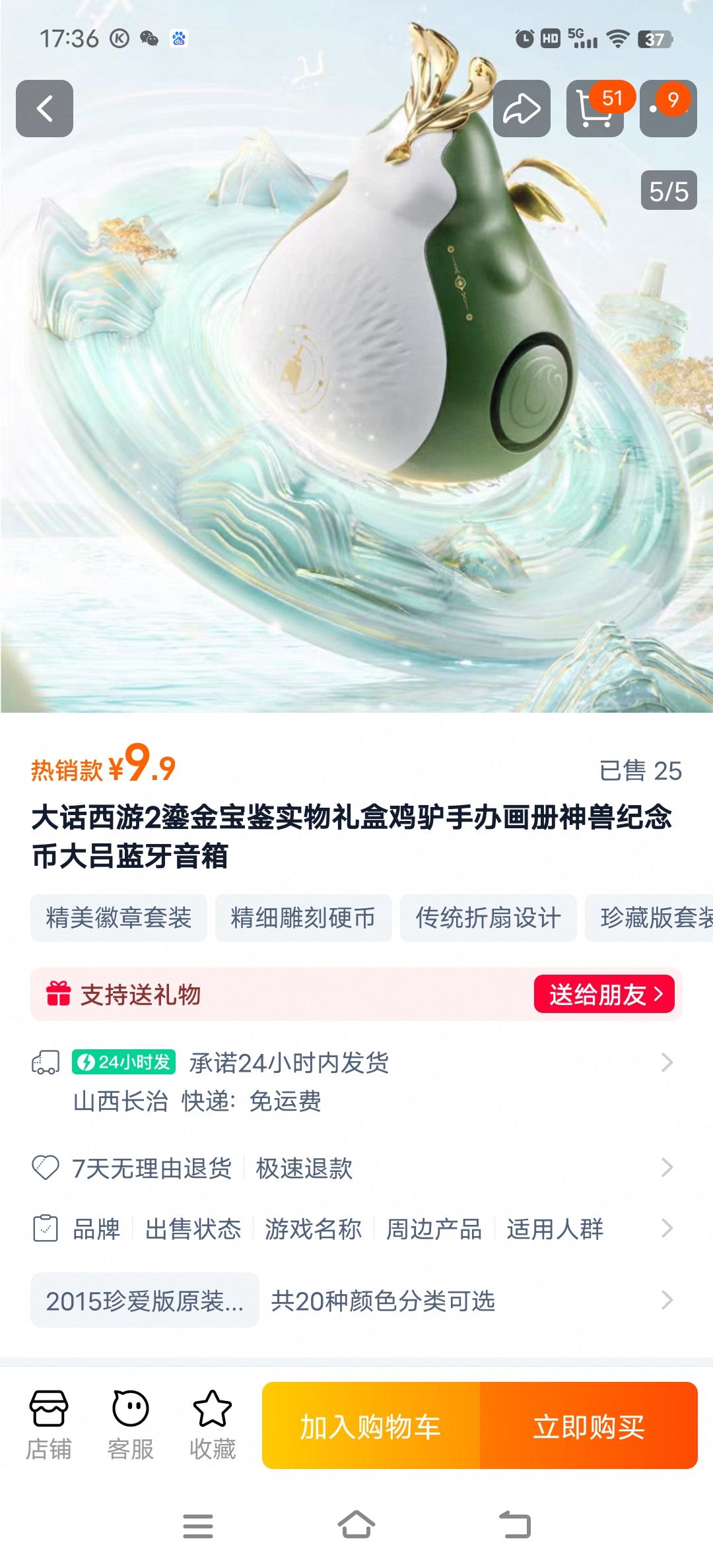Contact 客服 customer service
713x1568 pixels.
(131, 1425)
